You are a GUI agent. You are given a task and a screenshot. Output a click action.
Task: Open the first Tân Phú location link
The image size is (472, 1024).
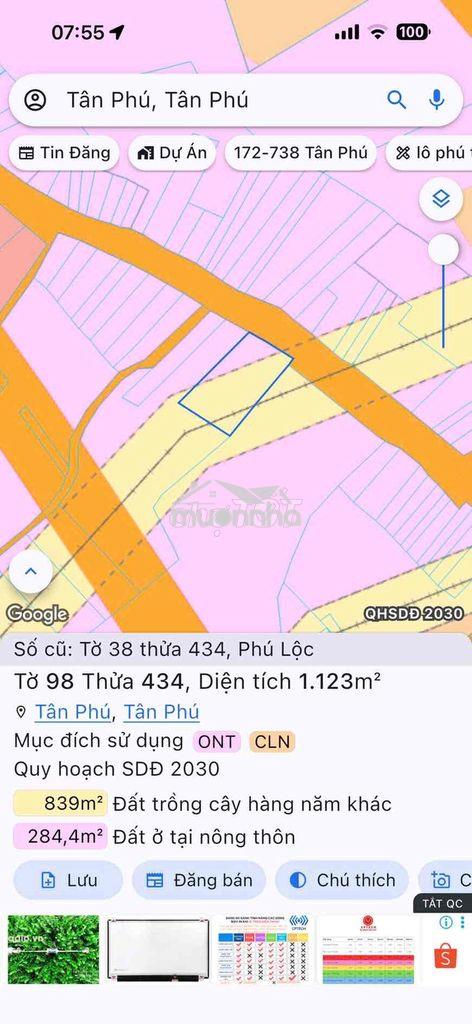[x=72, y=712]
